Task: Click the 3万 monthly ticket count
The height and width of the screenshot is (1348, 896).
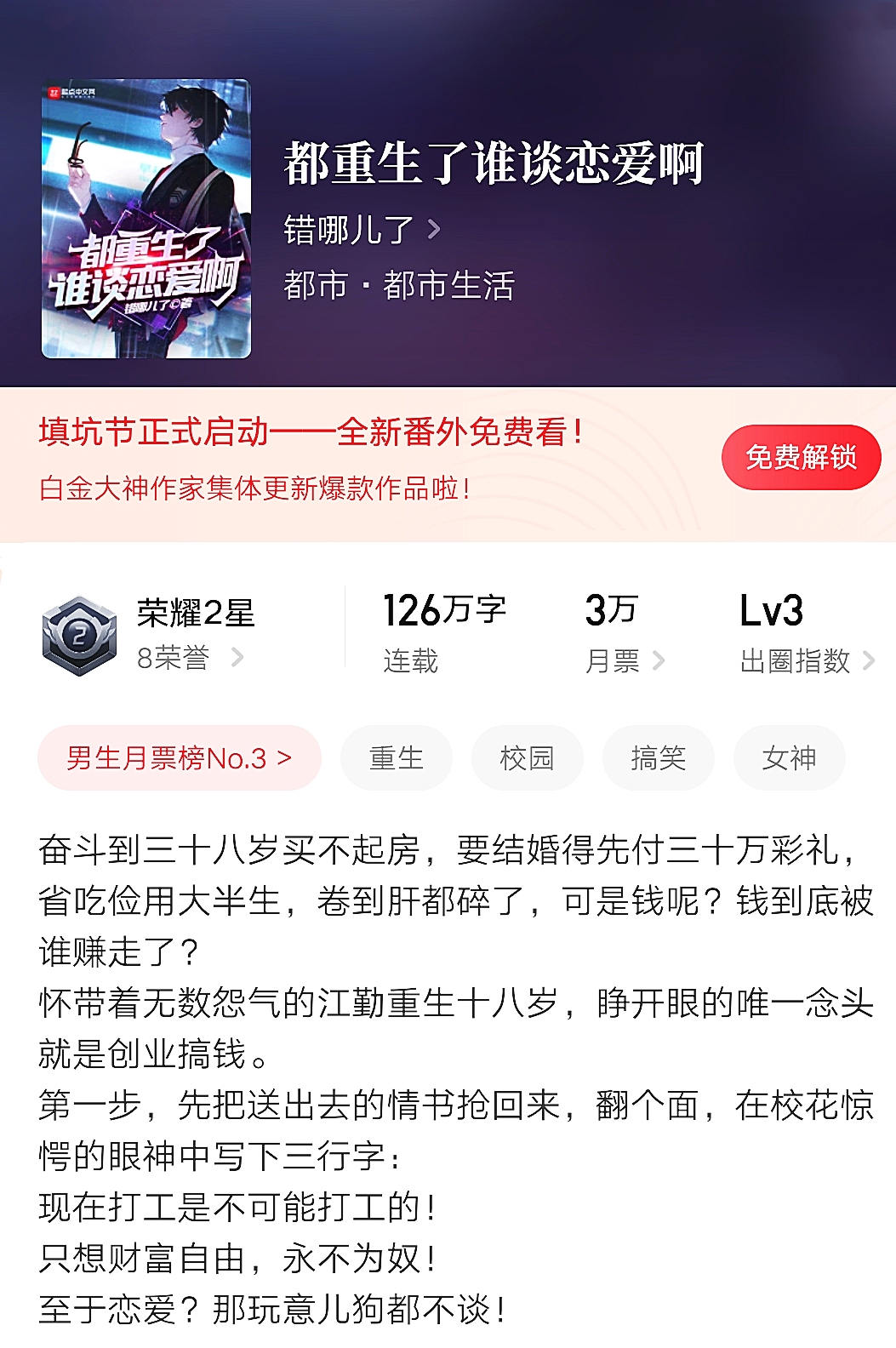Action: coord(609,608)
